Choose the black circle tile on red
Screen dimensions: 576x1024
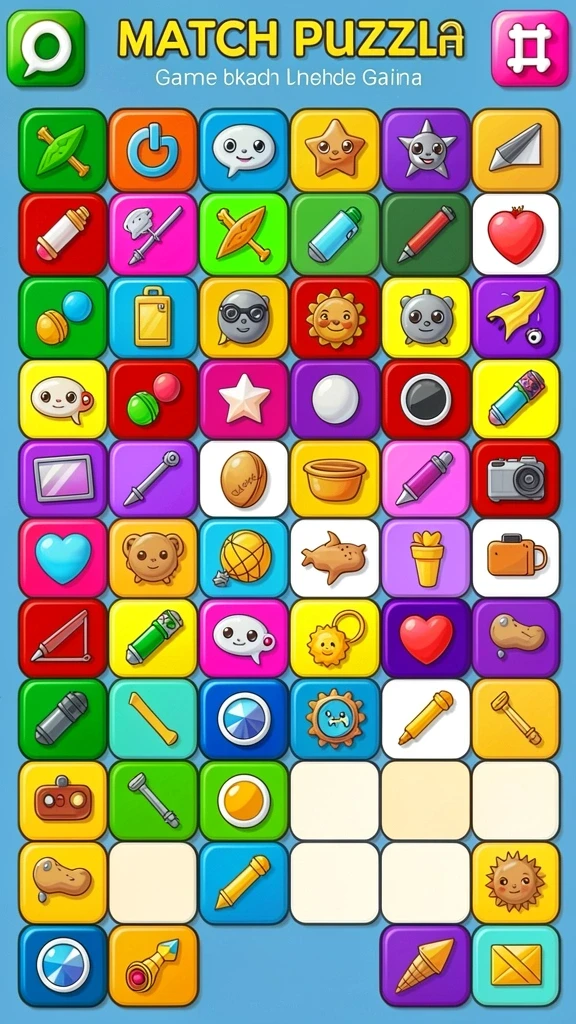click(426, 398)
